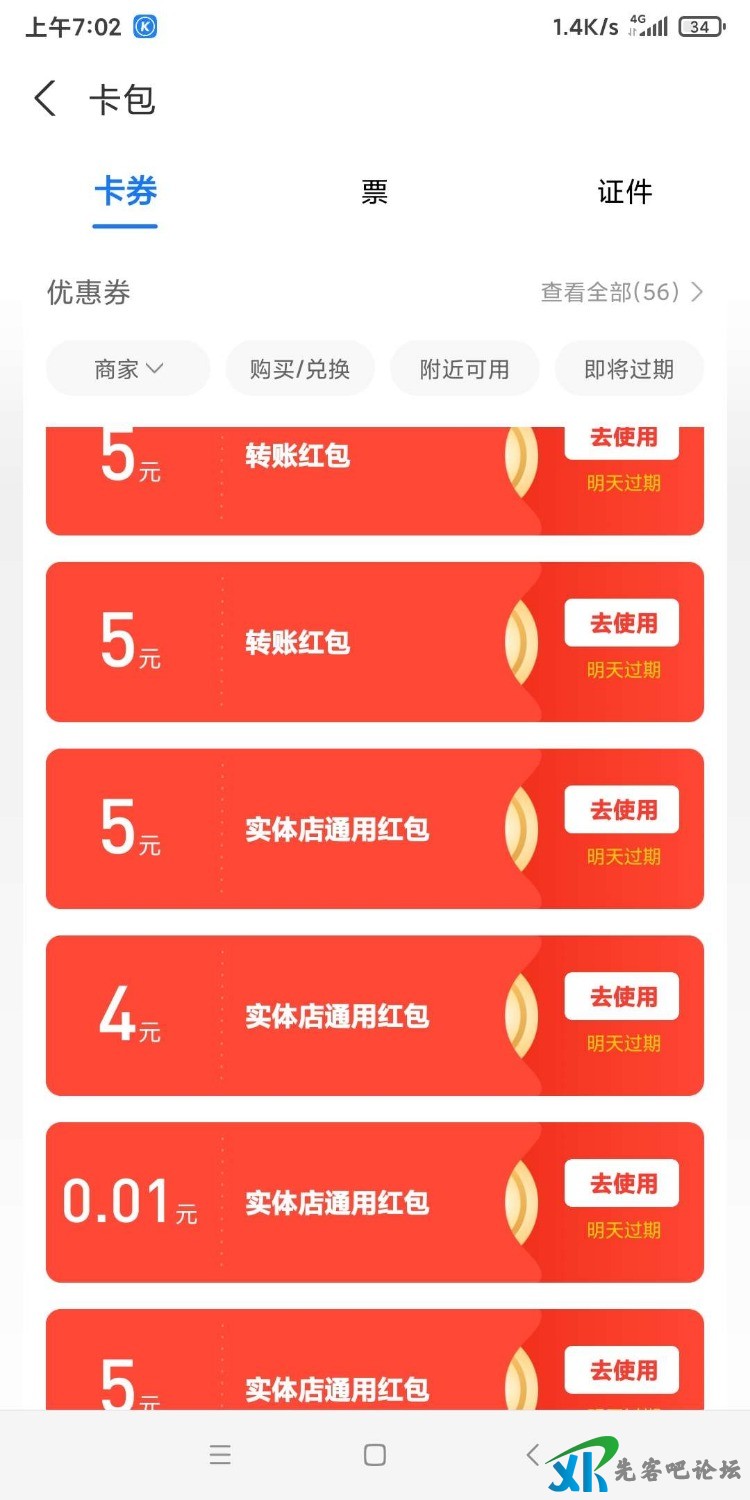750x1500 pixels.
Task: Show coupons under 即将过期
Action: coord(629,369)
